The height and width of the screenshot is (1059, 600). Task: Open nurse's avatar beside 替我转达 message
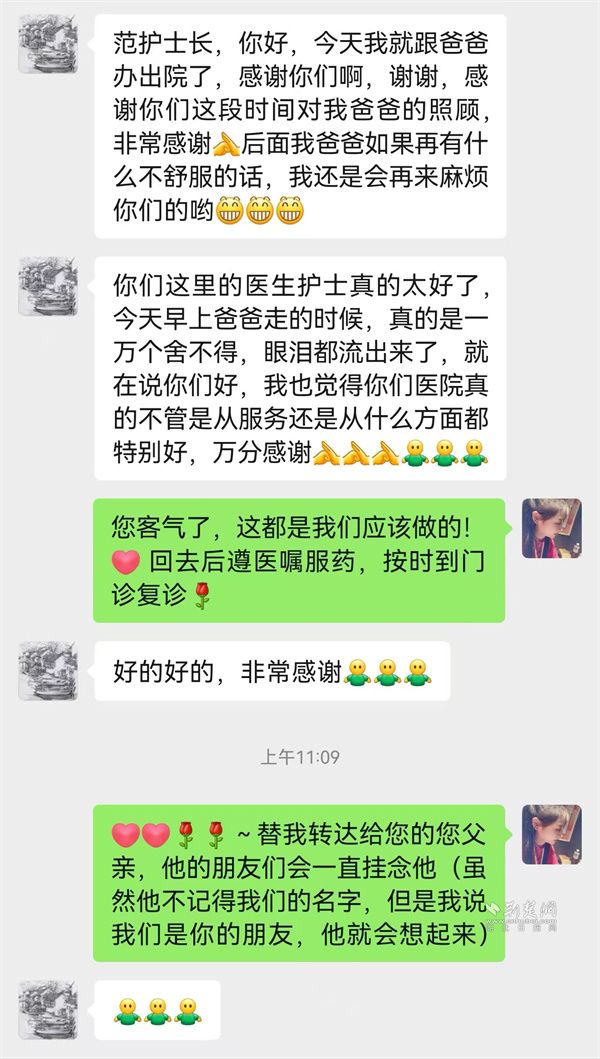click(552, 835)
